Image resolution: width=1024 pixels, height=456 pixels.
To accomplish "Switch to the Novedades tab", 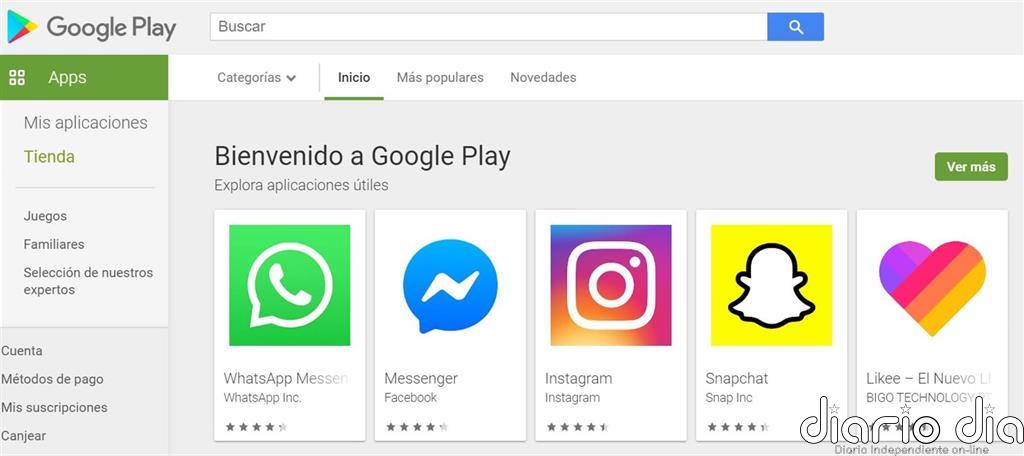I will 543,77.
